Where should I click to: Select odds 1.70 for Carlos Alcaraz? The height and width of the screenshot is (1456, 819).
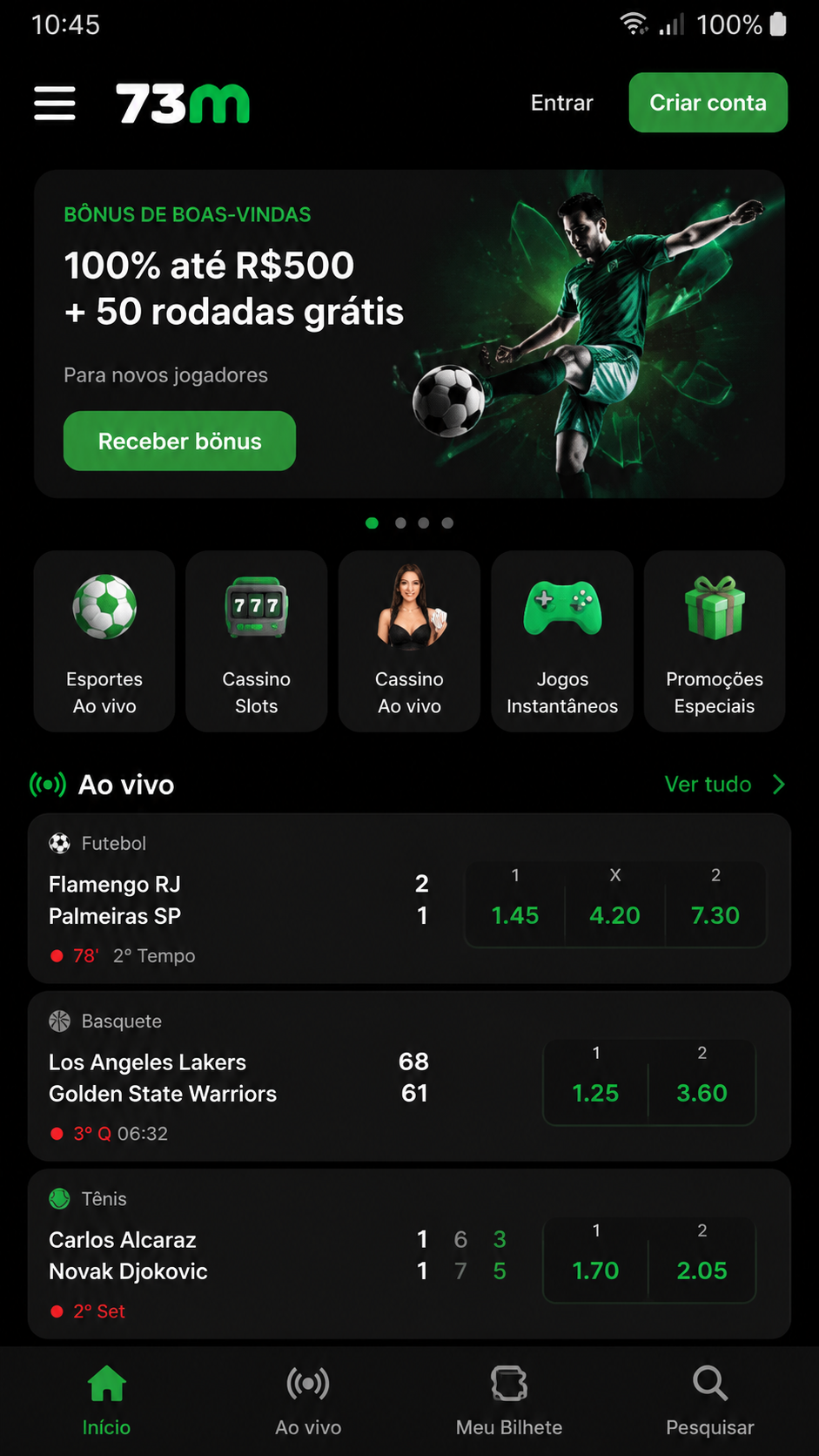pyautogui.click(x=595, y=1259)
